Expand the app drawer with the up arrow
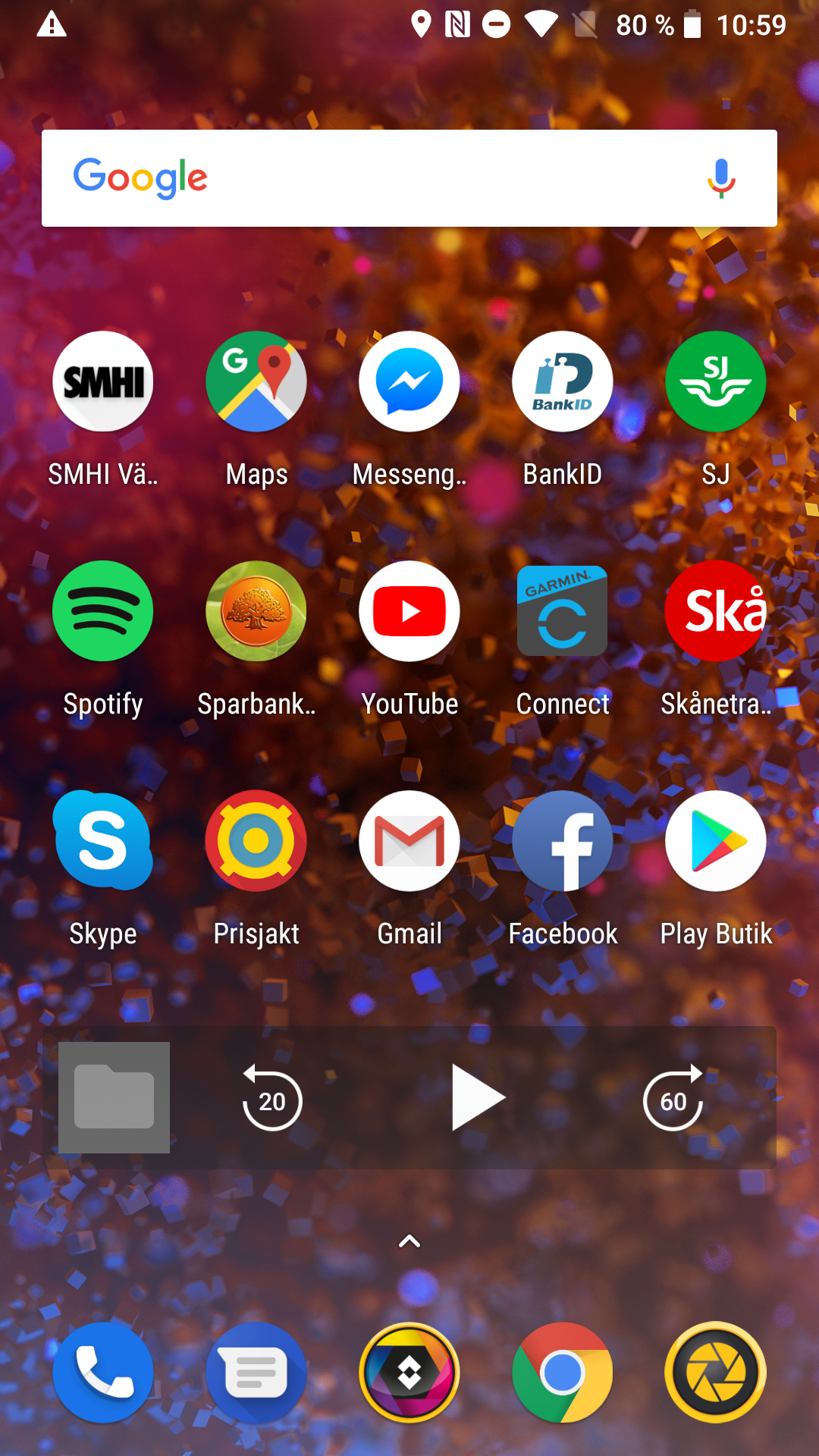Viewport: 819px width, 1456px height. click(409, 1241)
